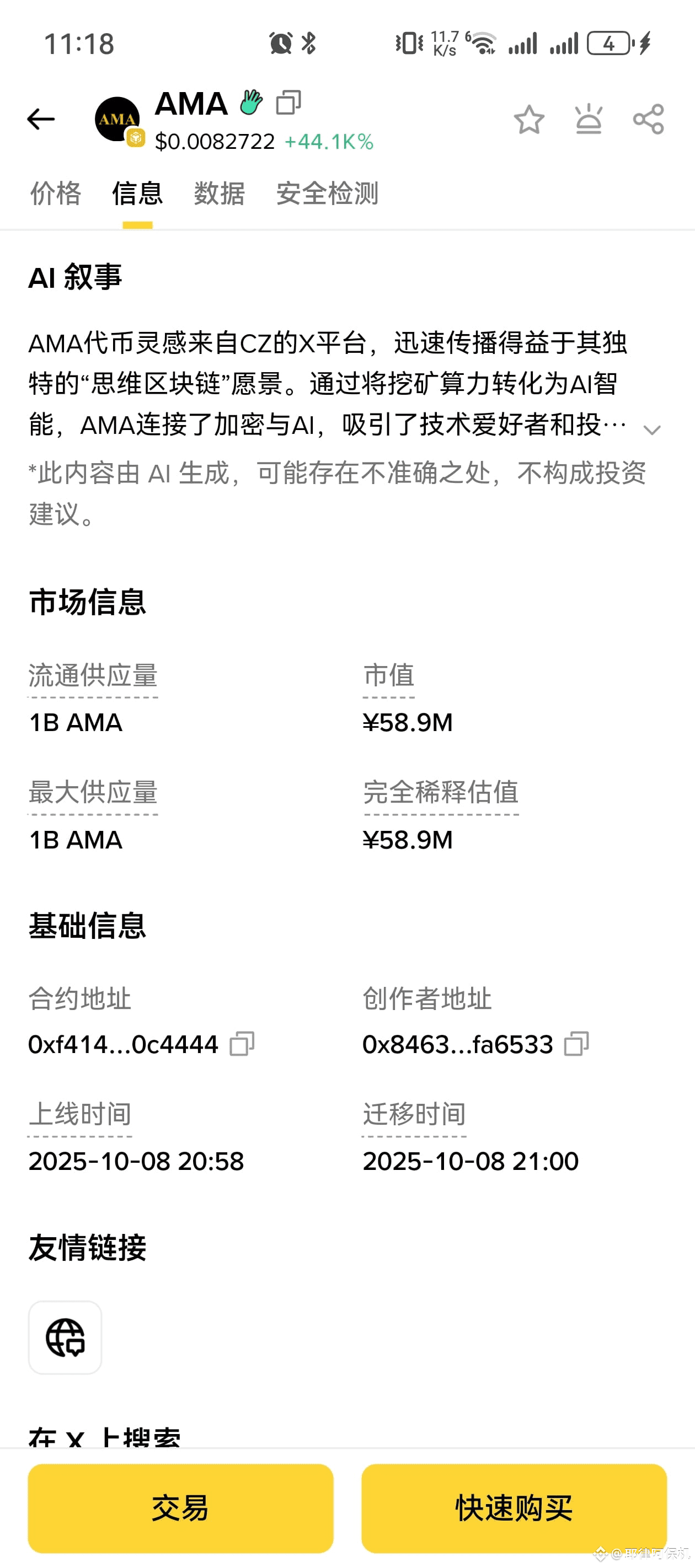Select the 信息 tab

point(137,194)
